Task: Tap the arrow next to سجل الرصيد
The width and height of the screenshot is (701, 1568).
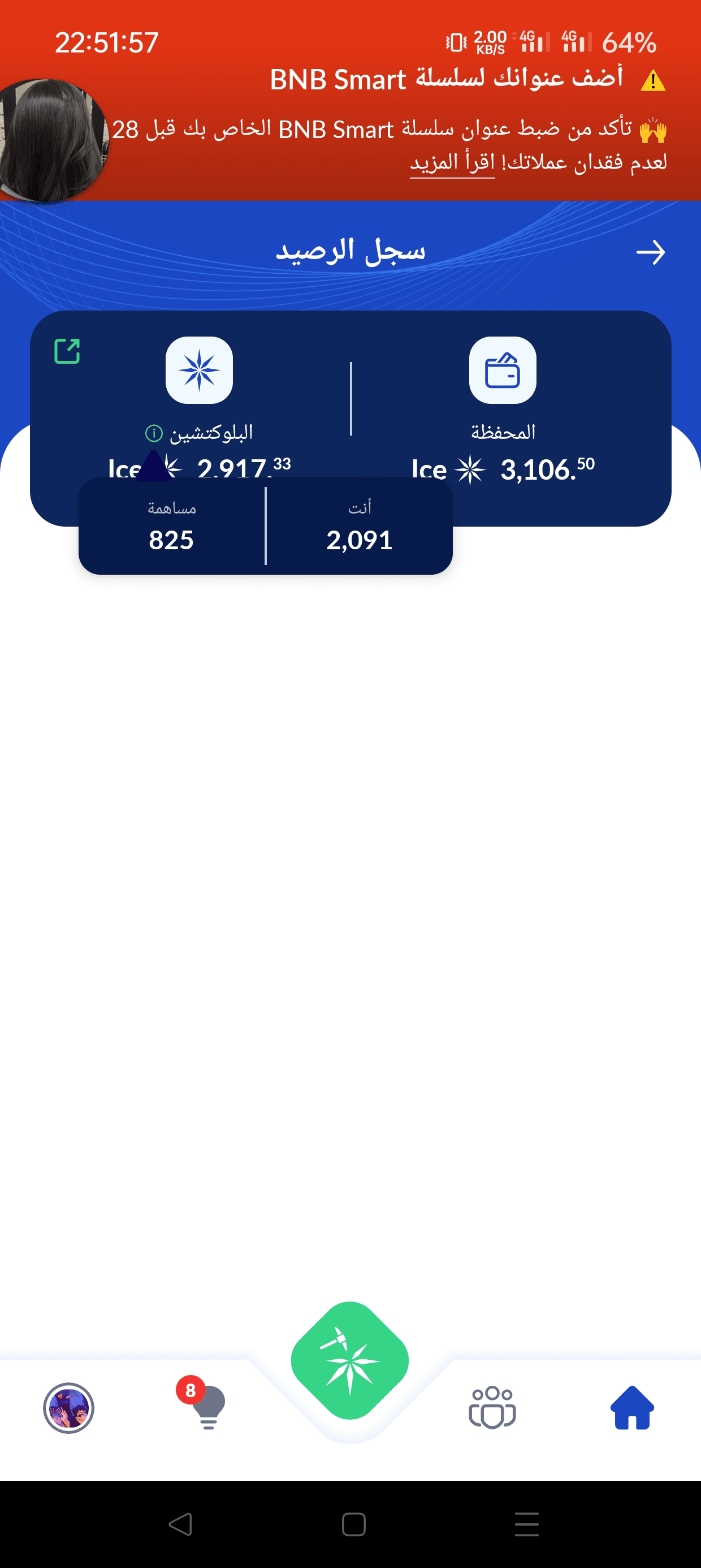Action: click(x=650, y=252)
